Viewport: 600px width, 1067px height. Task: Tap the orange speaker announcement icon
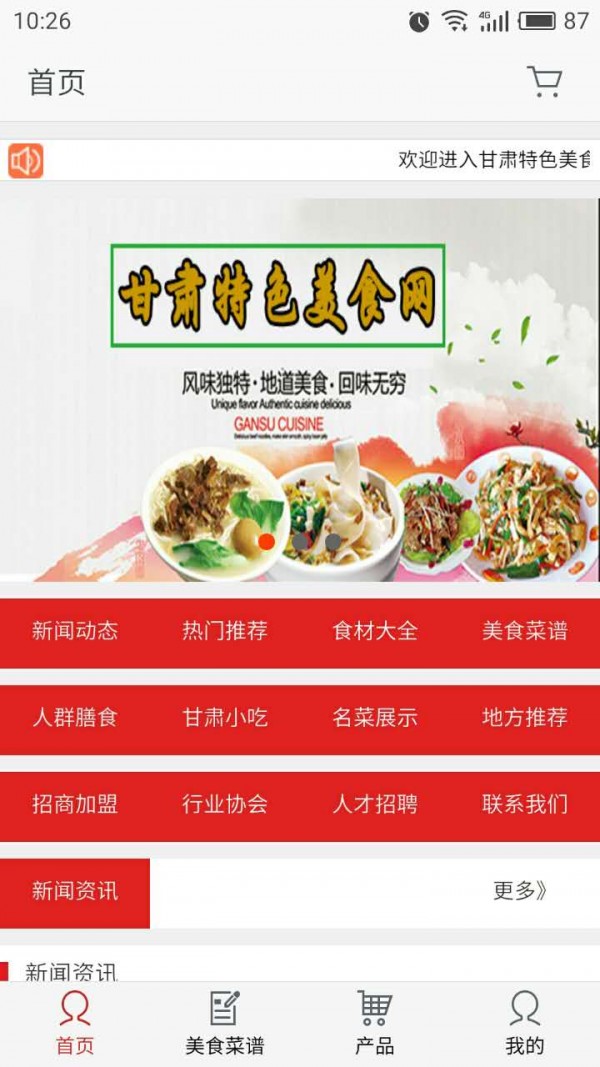pos(26,161)
